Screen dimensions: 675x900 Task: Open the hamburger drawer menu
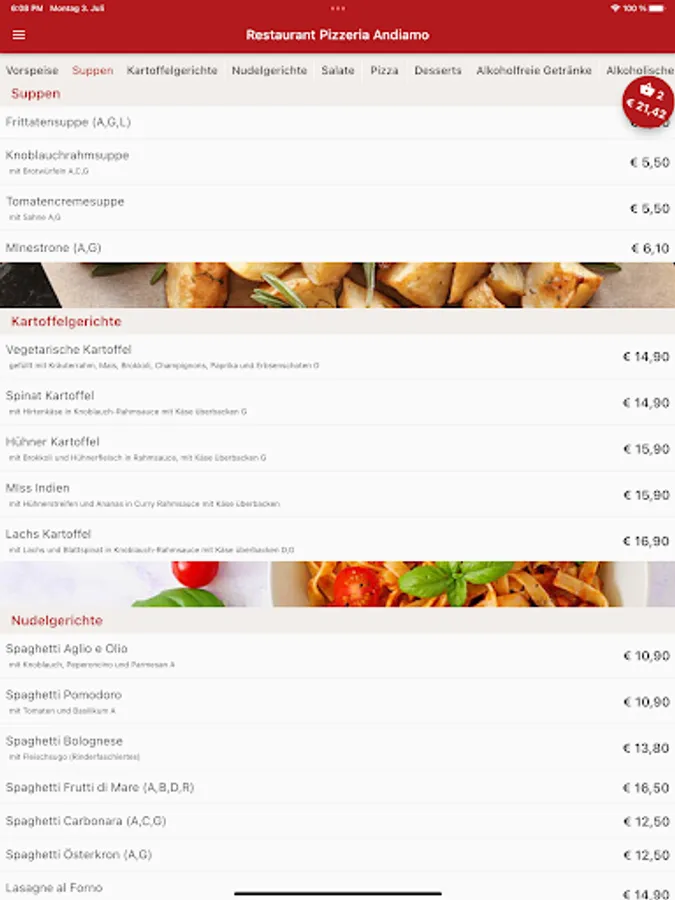pos(19,35)
